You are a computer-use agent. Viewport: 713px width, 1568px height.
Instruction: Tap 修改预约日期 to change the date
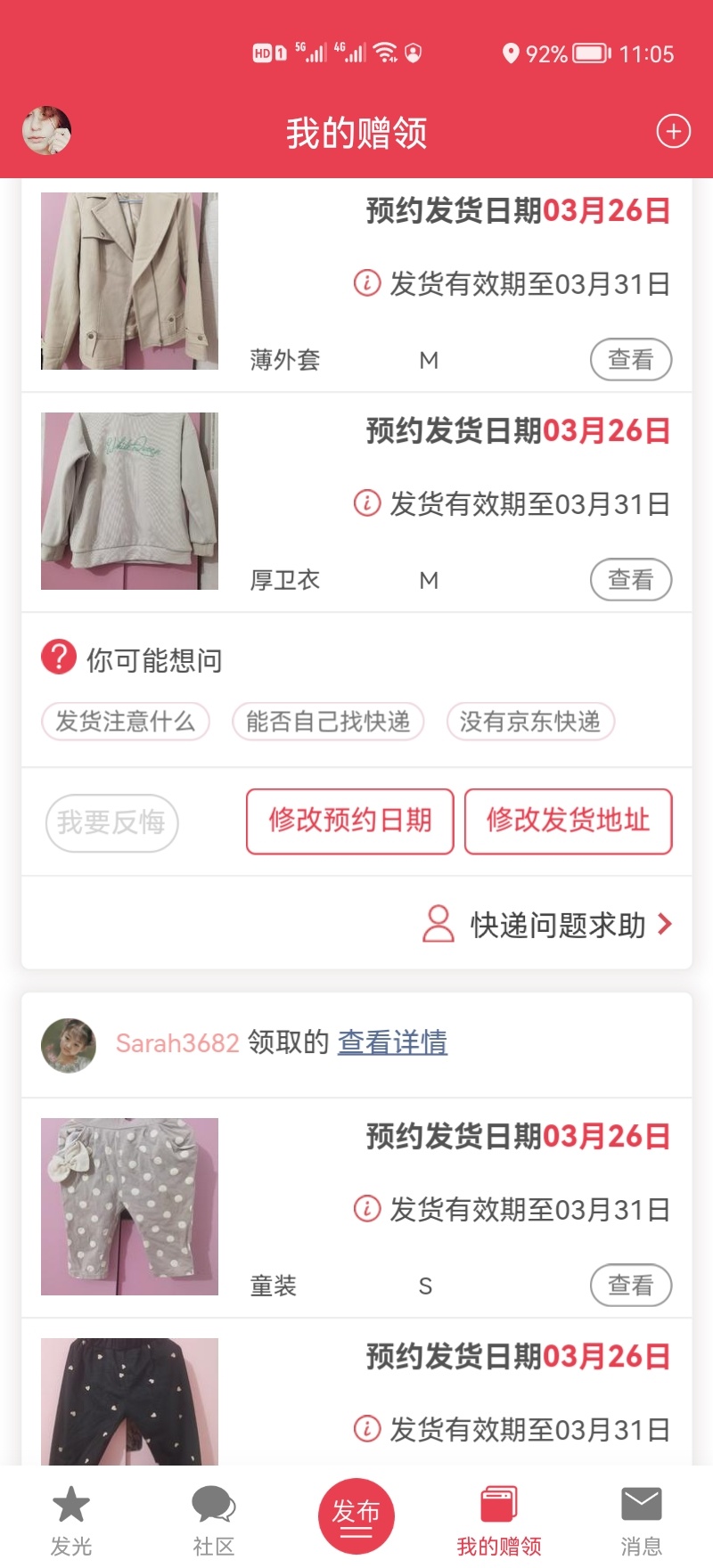[x=350, y=821]
